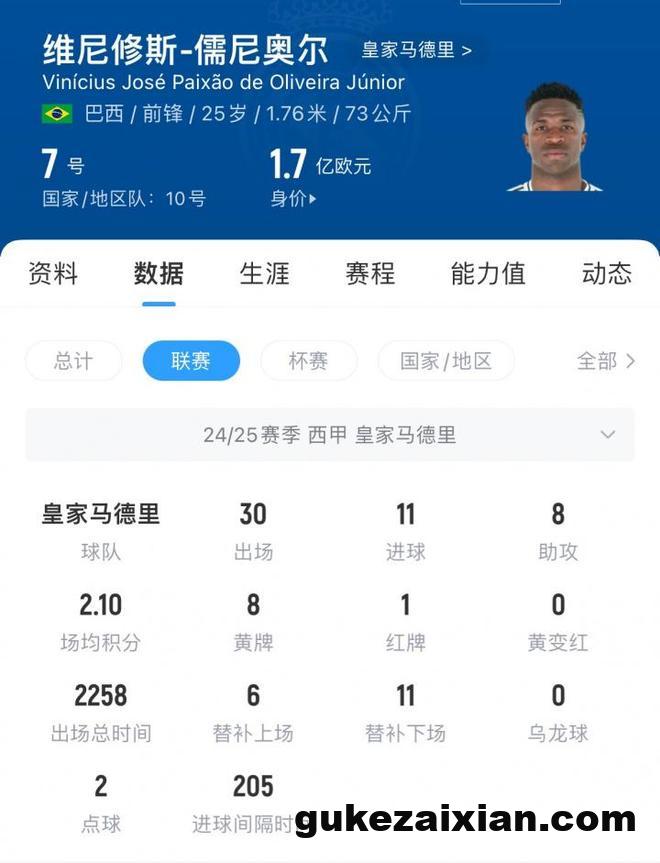Select the 数据 tab

(158, 273)
